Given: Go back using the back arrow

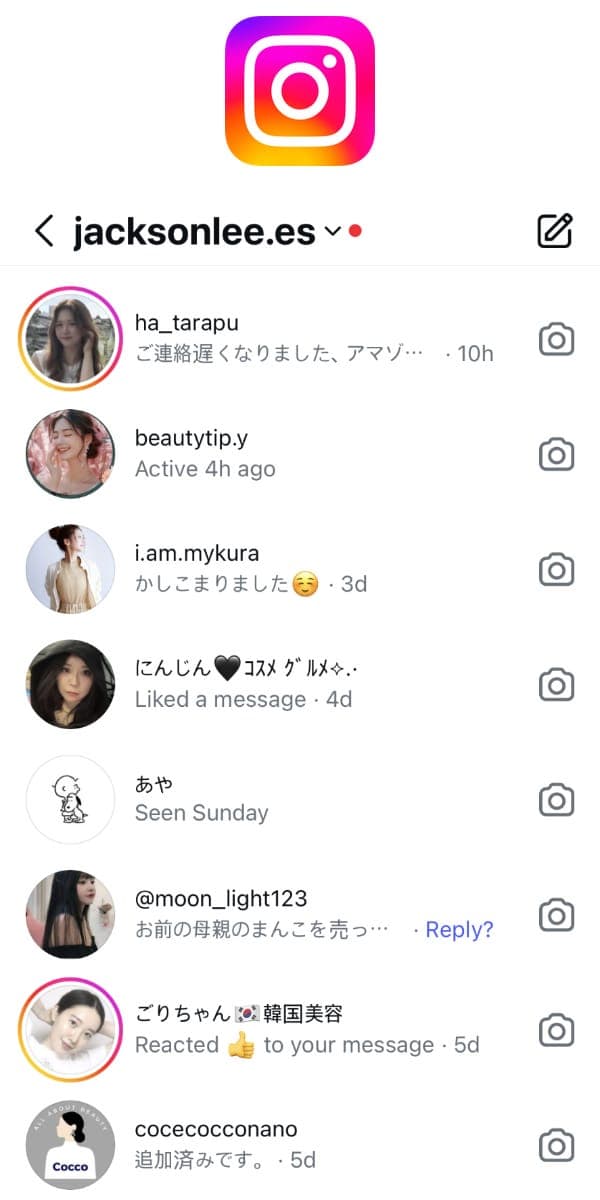Looking at the screenshot, I should [x=44, y=232].
